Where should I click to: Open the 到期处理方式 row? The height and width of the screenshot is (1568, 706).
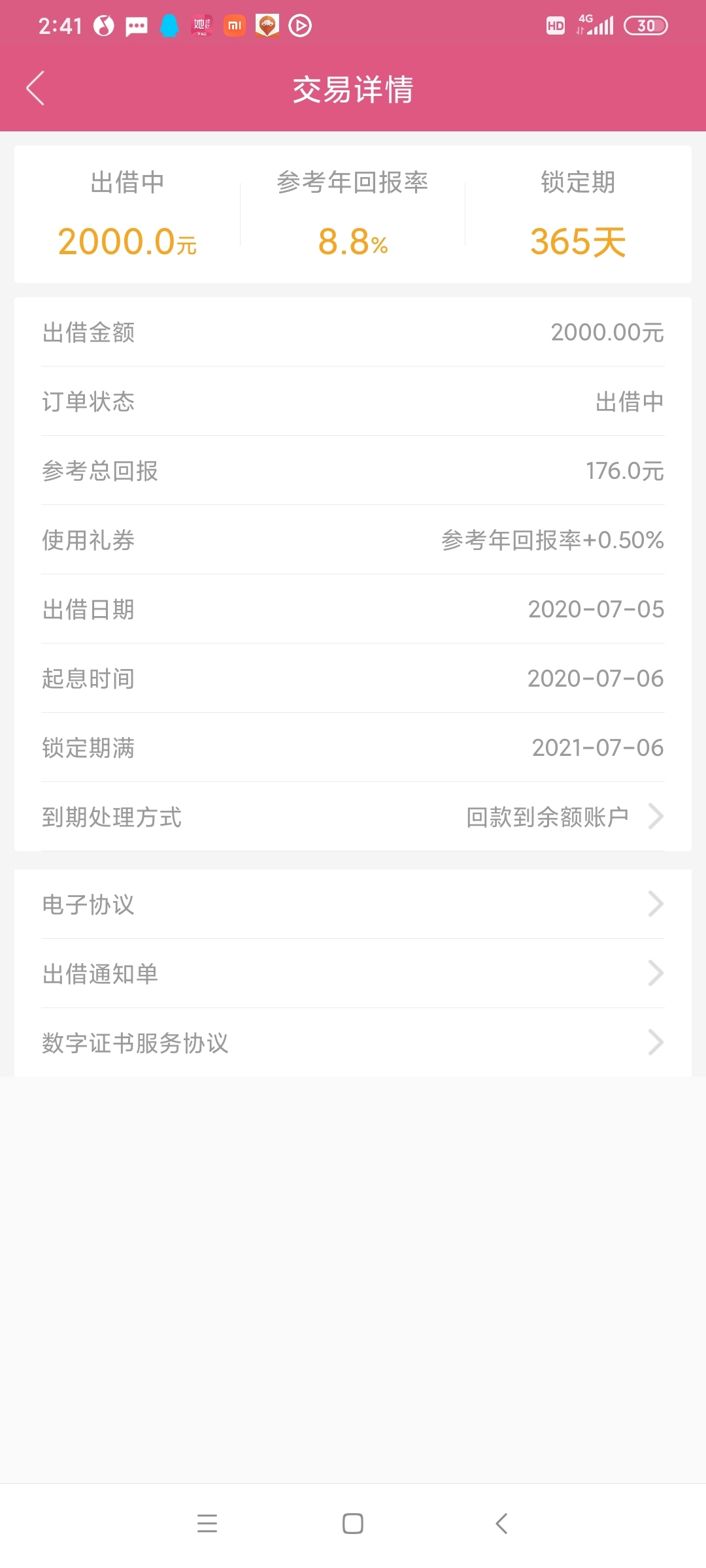pyautogui.click(x=353, y=817)
